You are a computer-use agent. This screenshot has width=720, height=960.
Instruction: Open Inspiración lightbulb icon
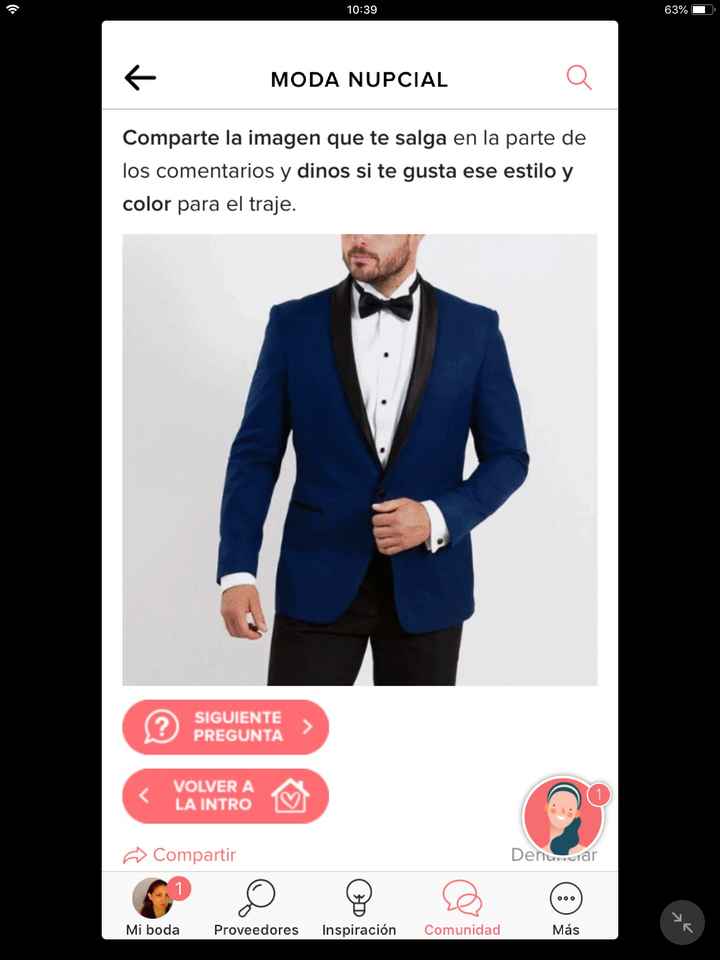click(360, 898)
